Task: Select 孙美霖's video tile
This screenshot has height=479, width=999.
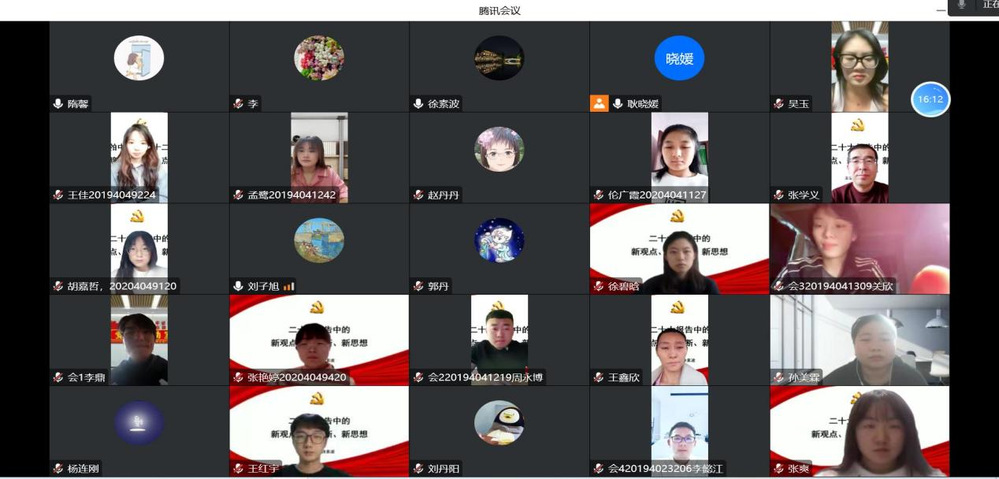Action: coord(859,340)
